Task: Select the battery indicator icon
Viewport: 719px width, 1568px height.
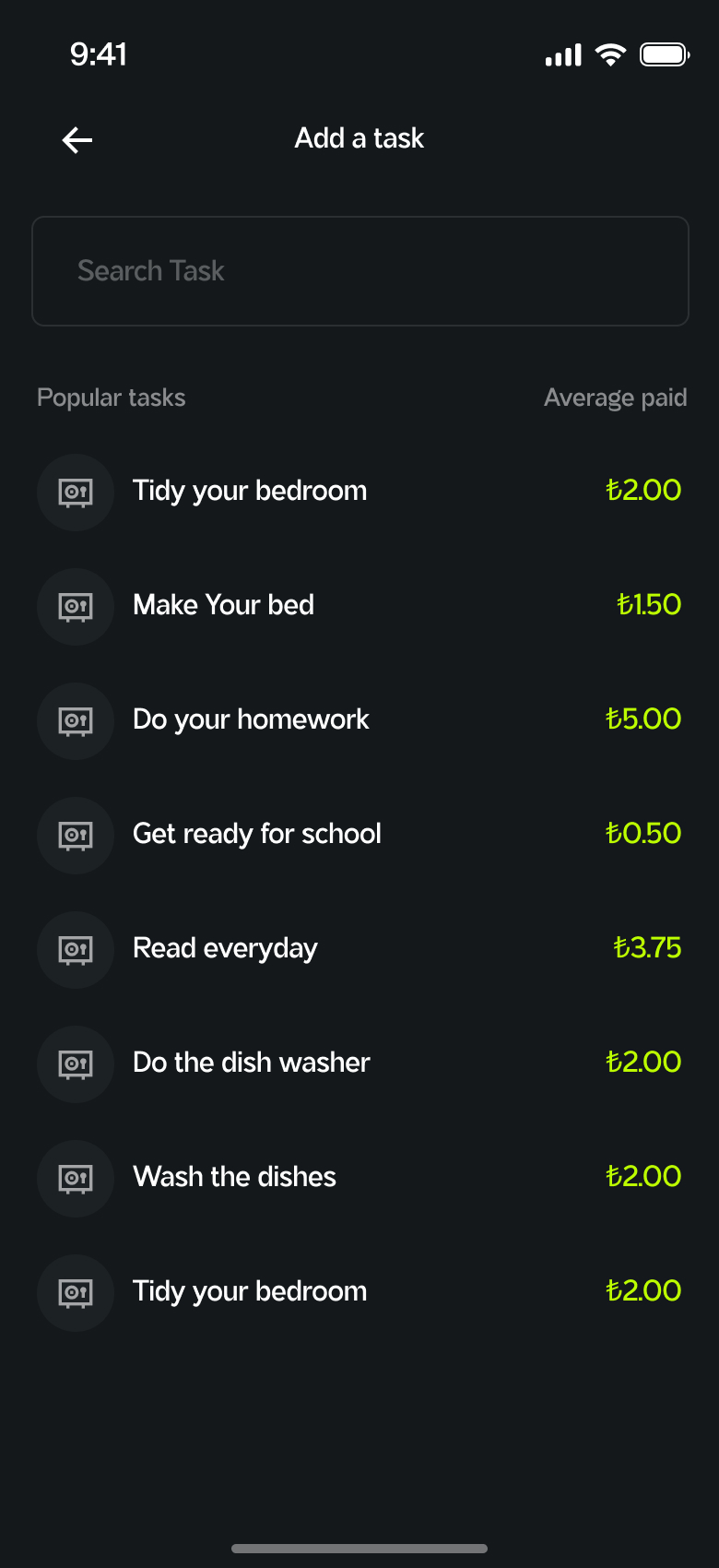Action: click(666, 53)
